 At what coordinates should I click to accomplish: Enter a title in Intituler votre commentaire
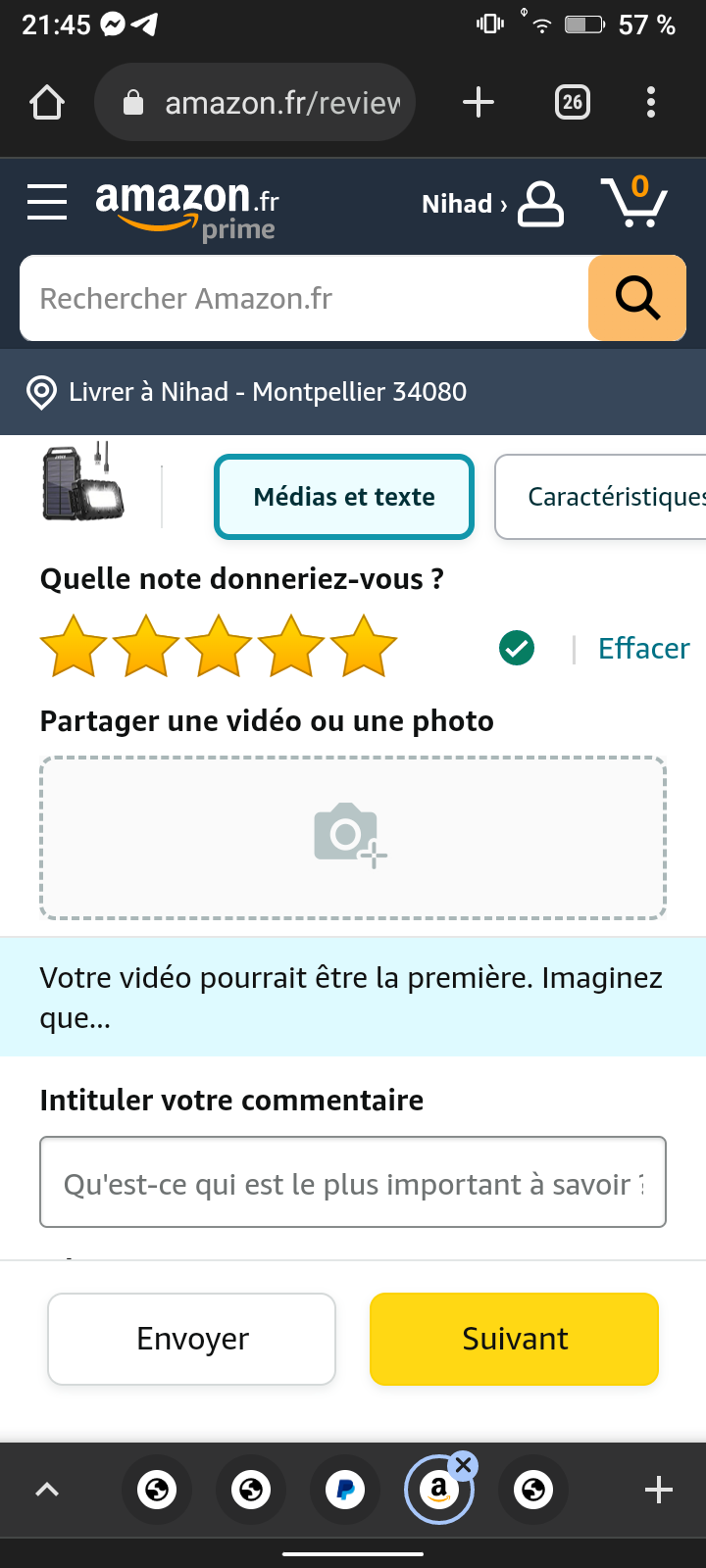(x=352, y=1183)
